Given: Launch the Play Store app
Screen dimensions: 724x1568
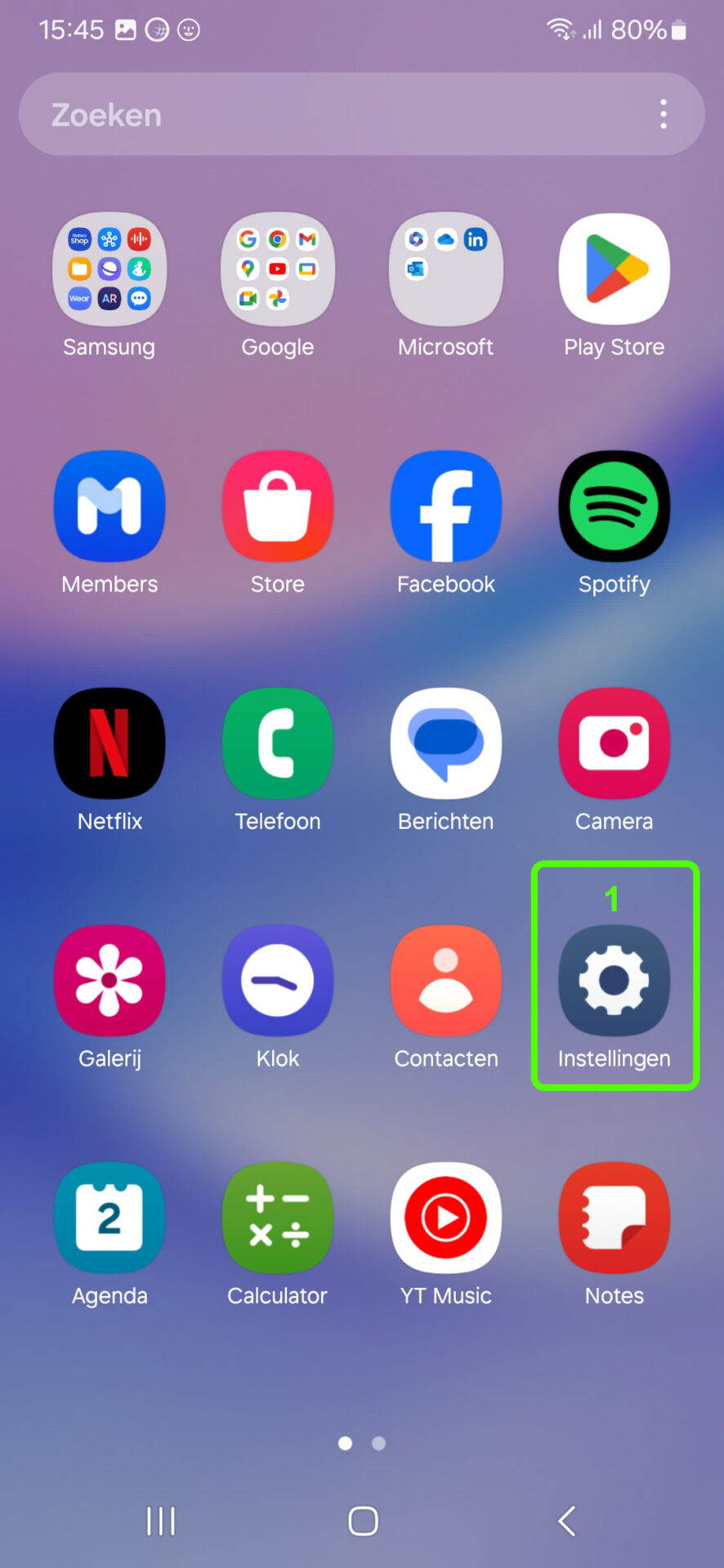Looking at the screenshot, I should tap(615, 269).
